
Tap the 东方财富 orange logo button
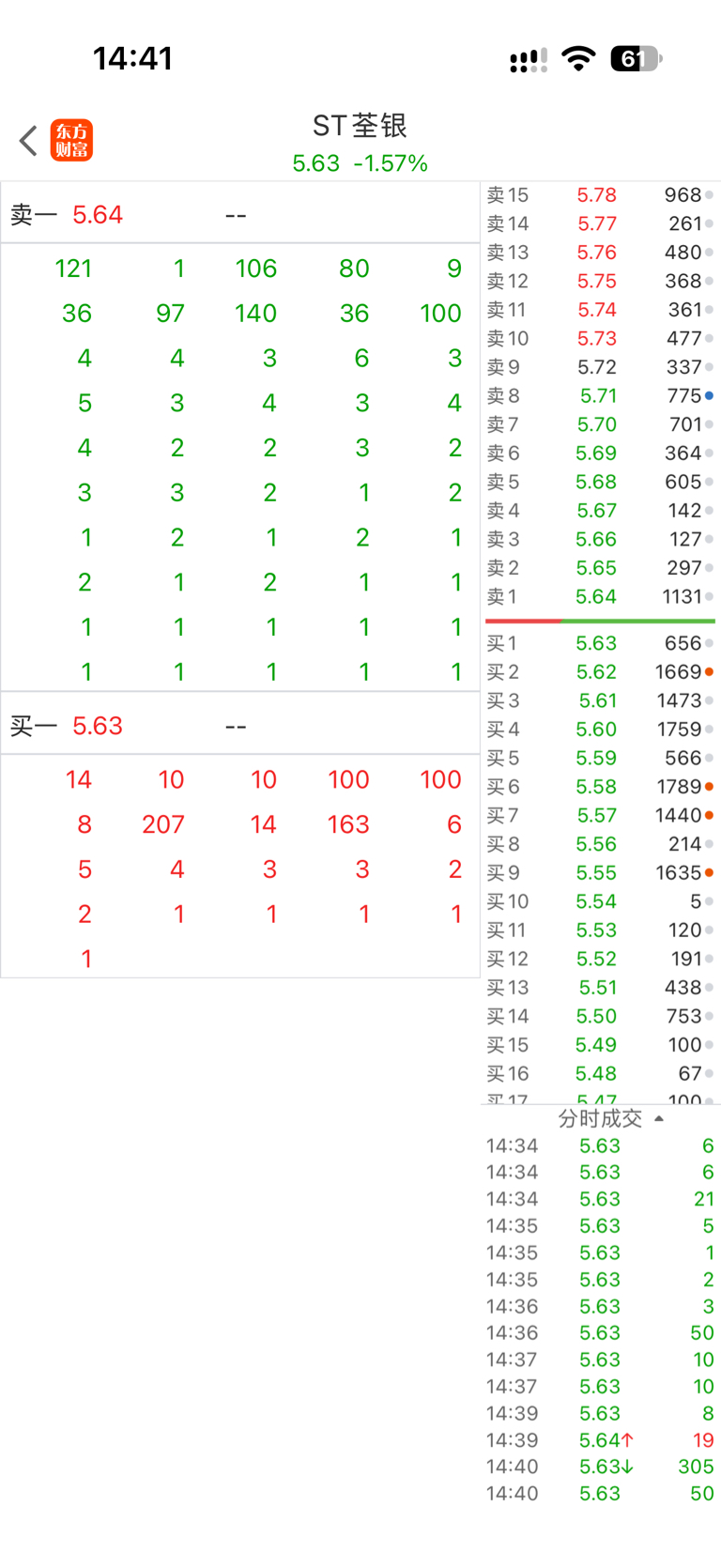pyautogui.click(x=71, y=141)
